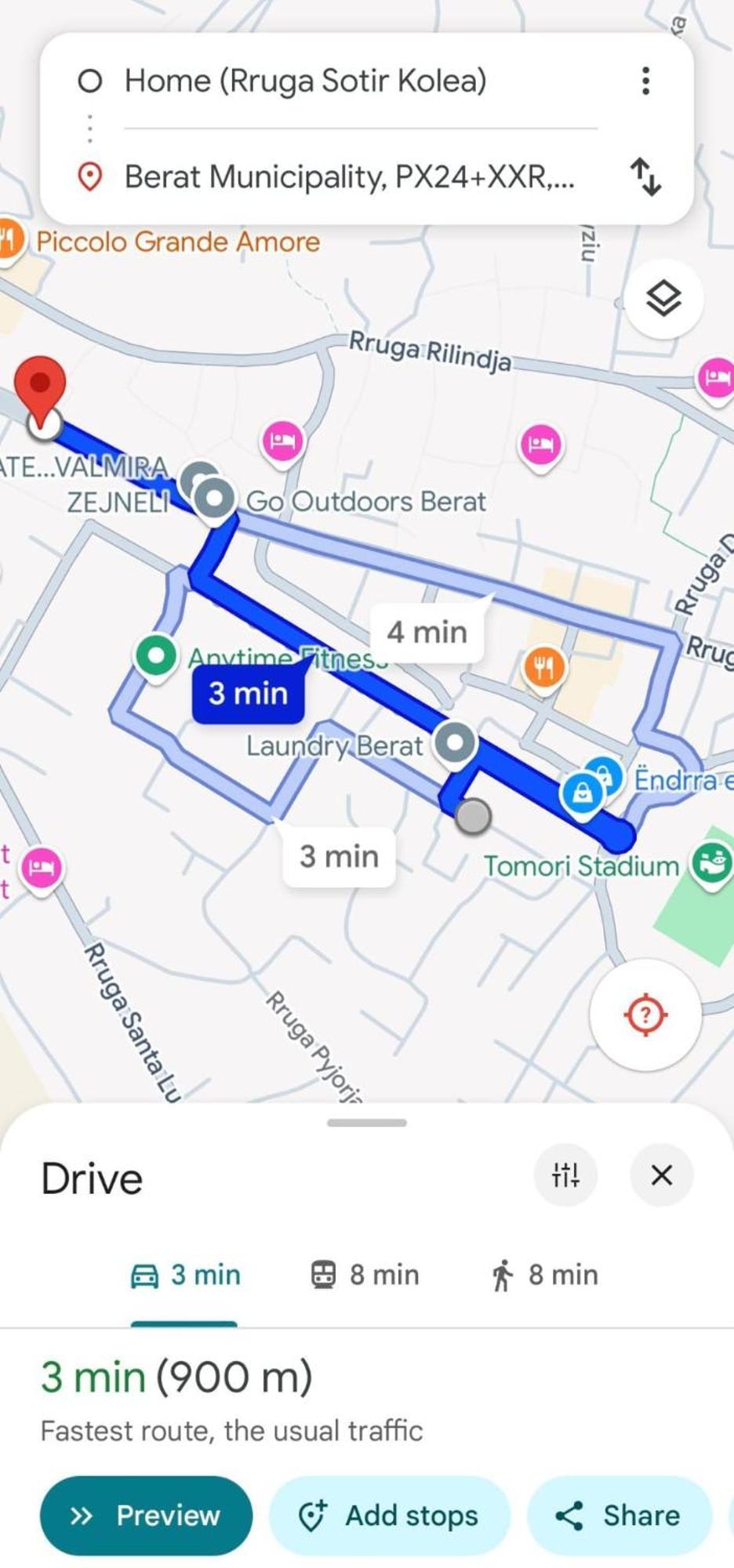Open Tomori Stadium place marker
This screenshot has width=734, height=1568.
click(x=710, y=862)
